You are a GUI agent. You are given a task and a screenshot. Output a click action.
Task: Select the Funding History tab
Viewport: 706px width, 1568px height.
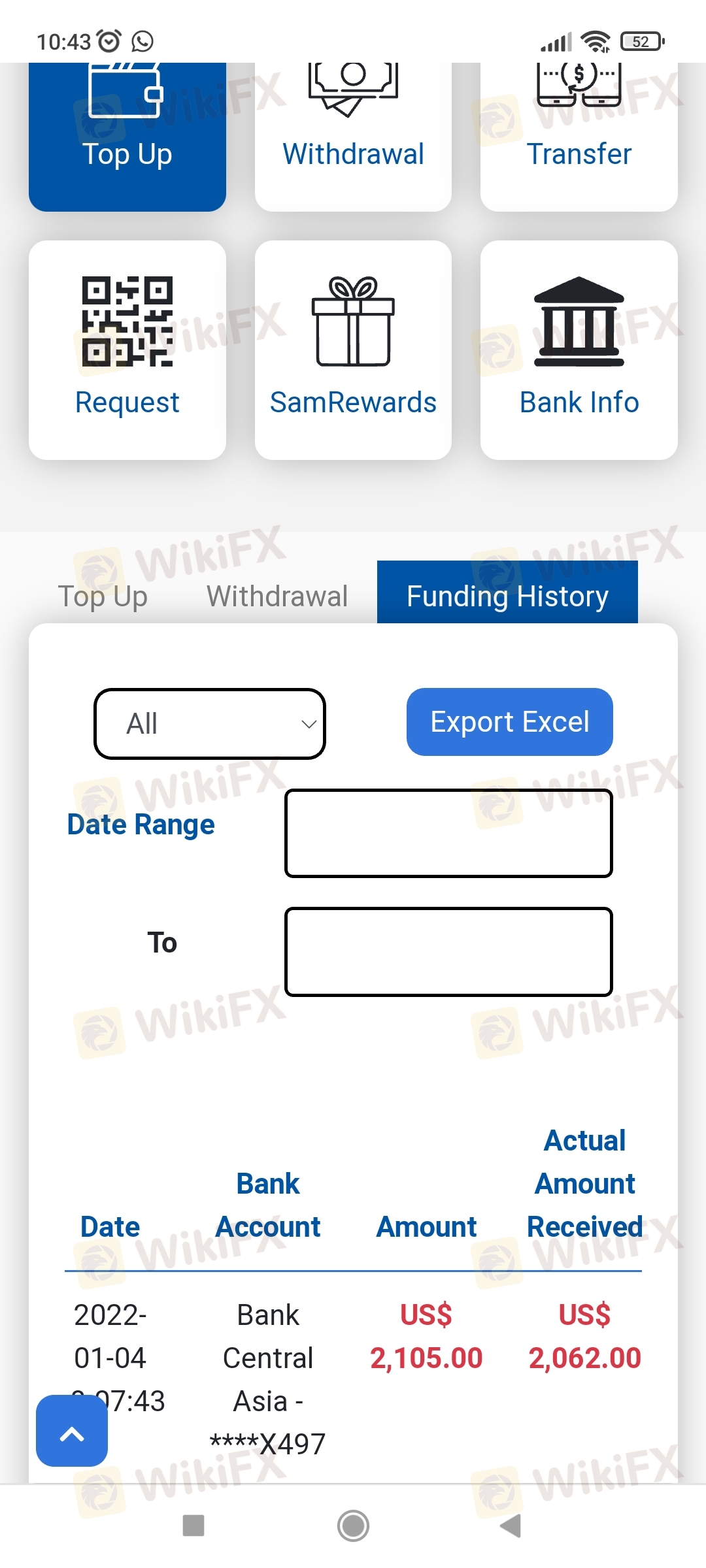(x=507, y=593)
